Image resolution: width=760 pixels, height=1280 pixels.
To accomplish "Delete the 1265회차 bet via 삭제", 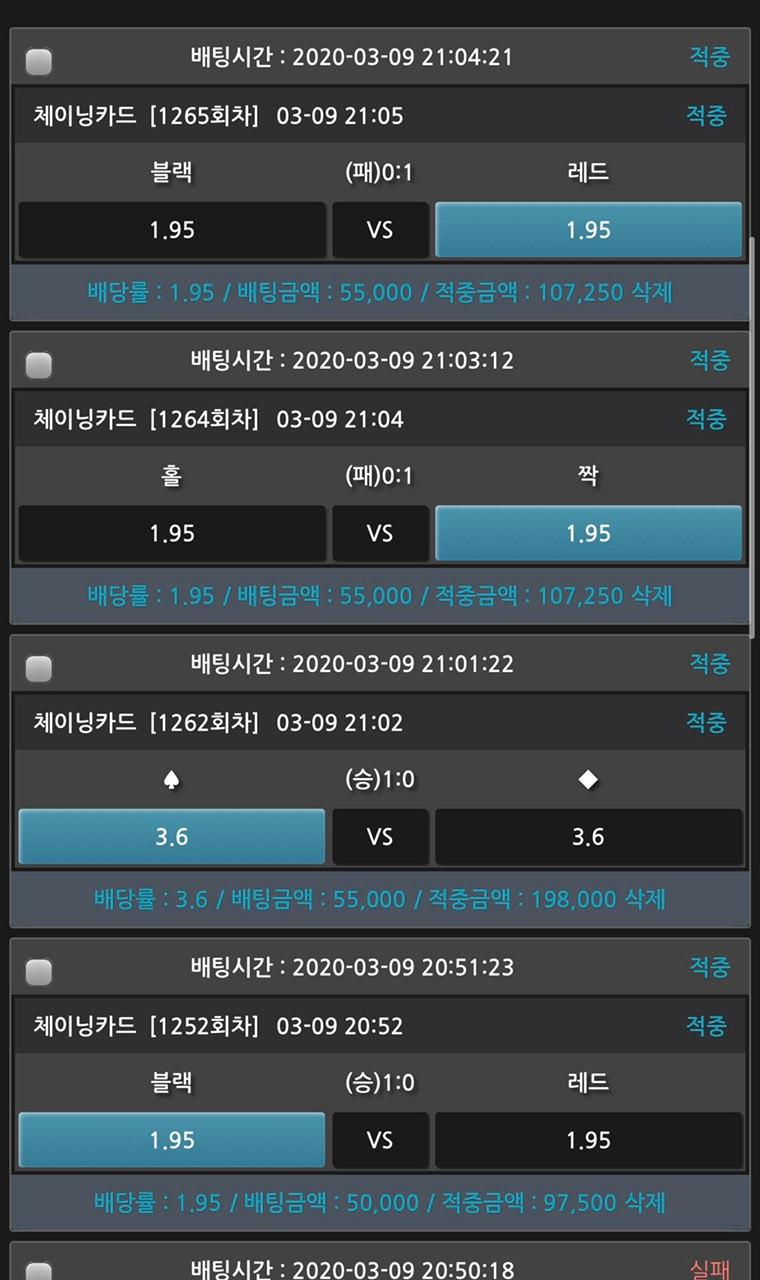I will [652, 292].
